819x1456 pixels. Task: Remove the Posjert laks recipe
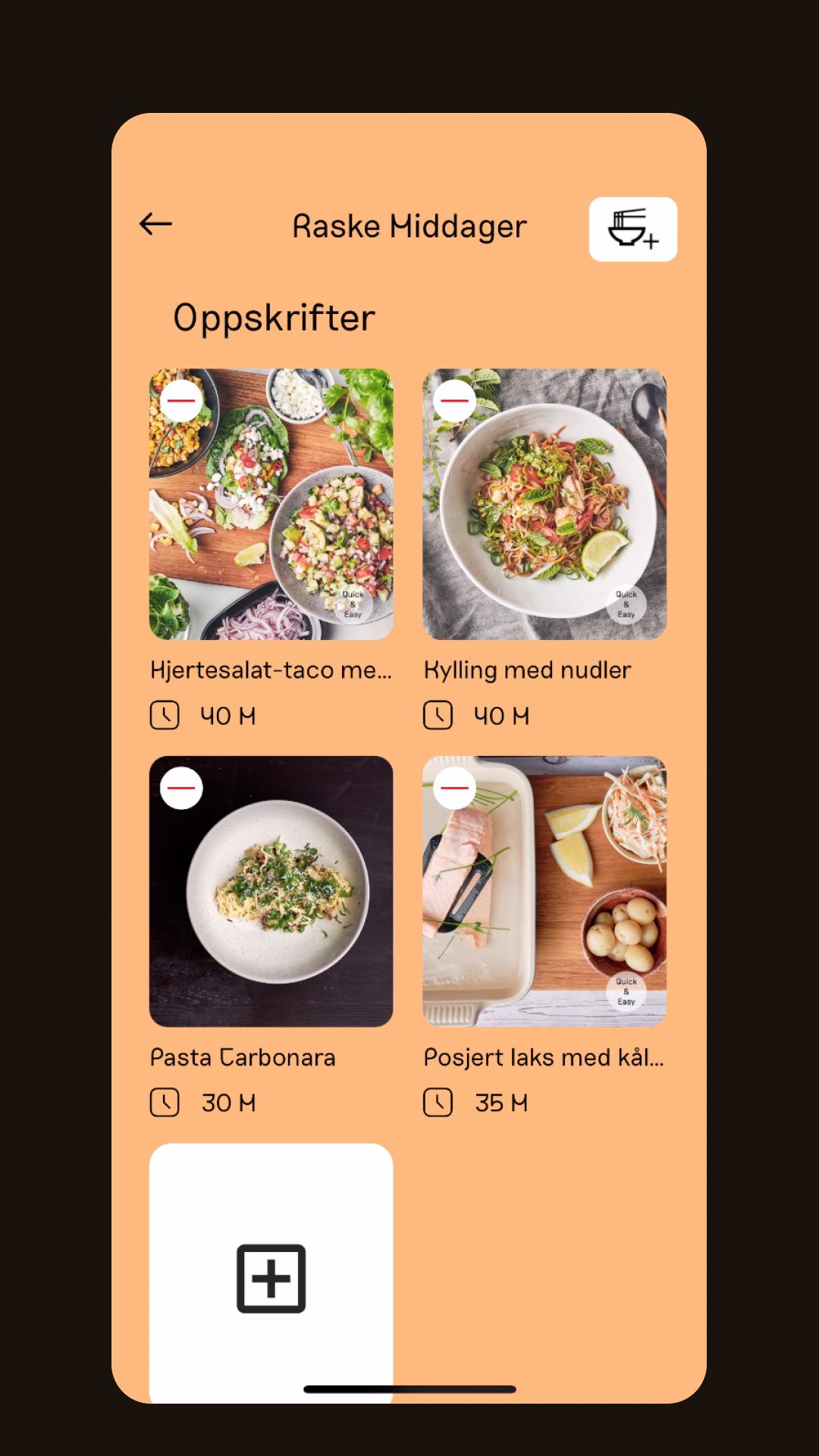click(x=454, y=788)
